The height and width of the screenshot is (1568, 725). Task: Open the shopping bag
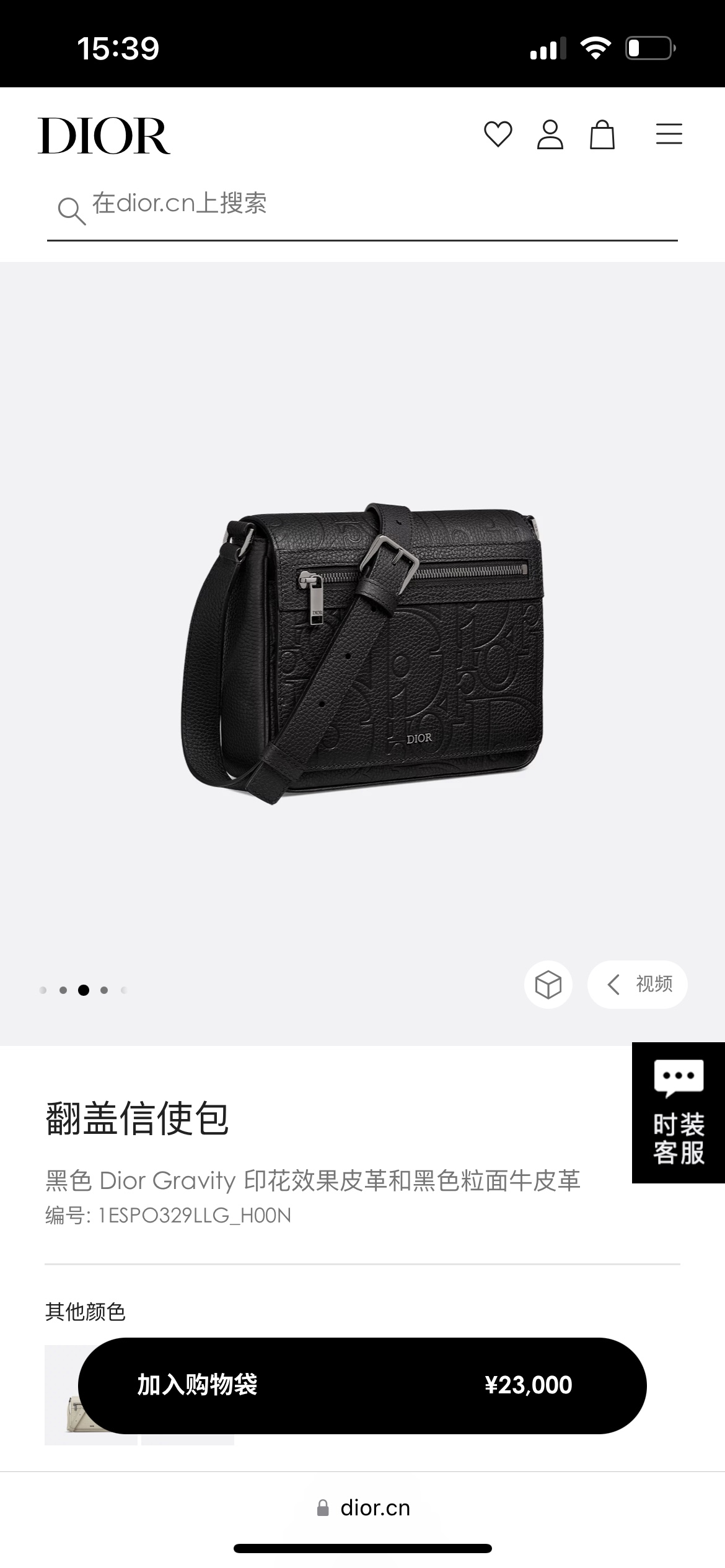click(602, 134)
